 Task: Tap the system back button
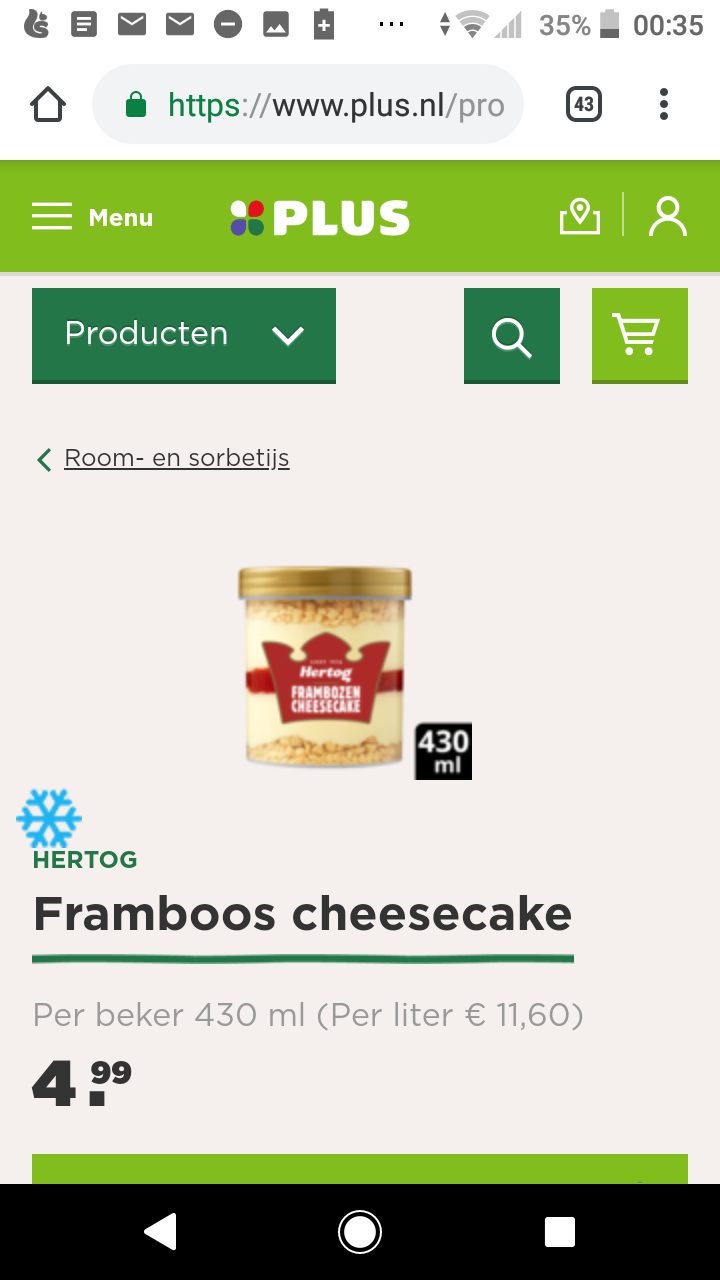tap(161, 1232)
